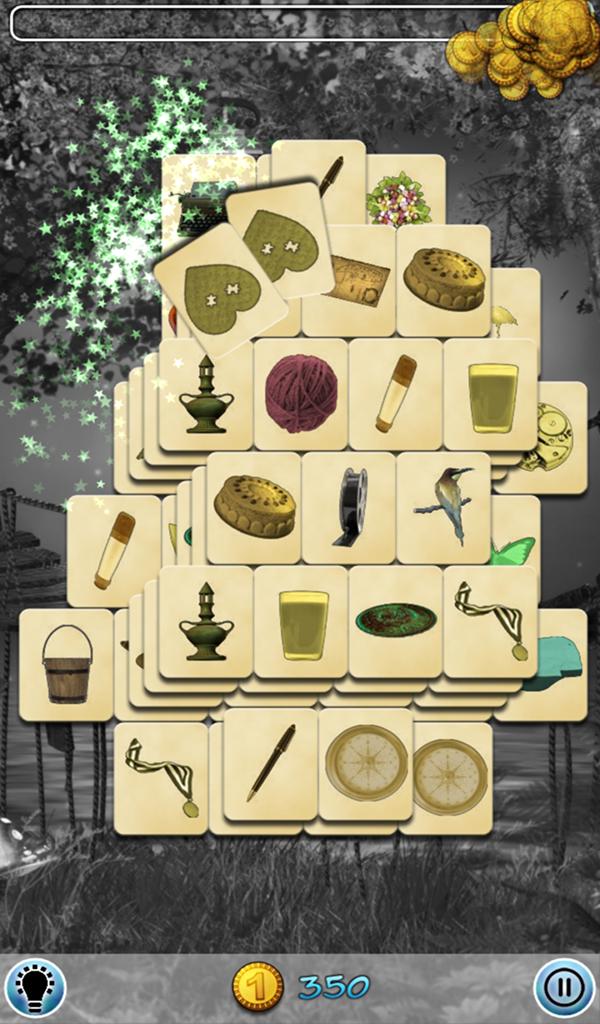Screen dimensions: 600x1024
Task: Select the green plate tile
Action: [396, 620]
